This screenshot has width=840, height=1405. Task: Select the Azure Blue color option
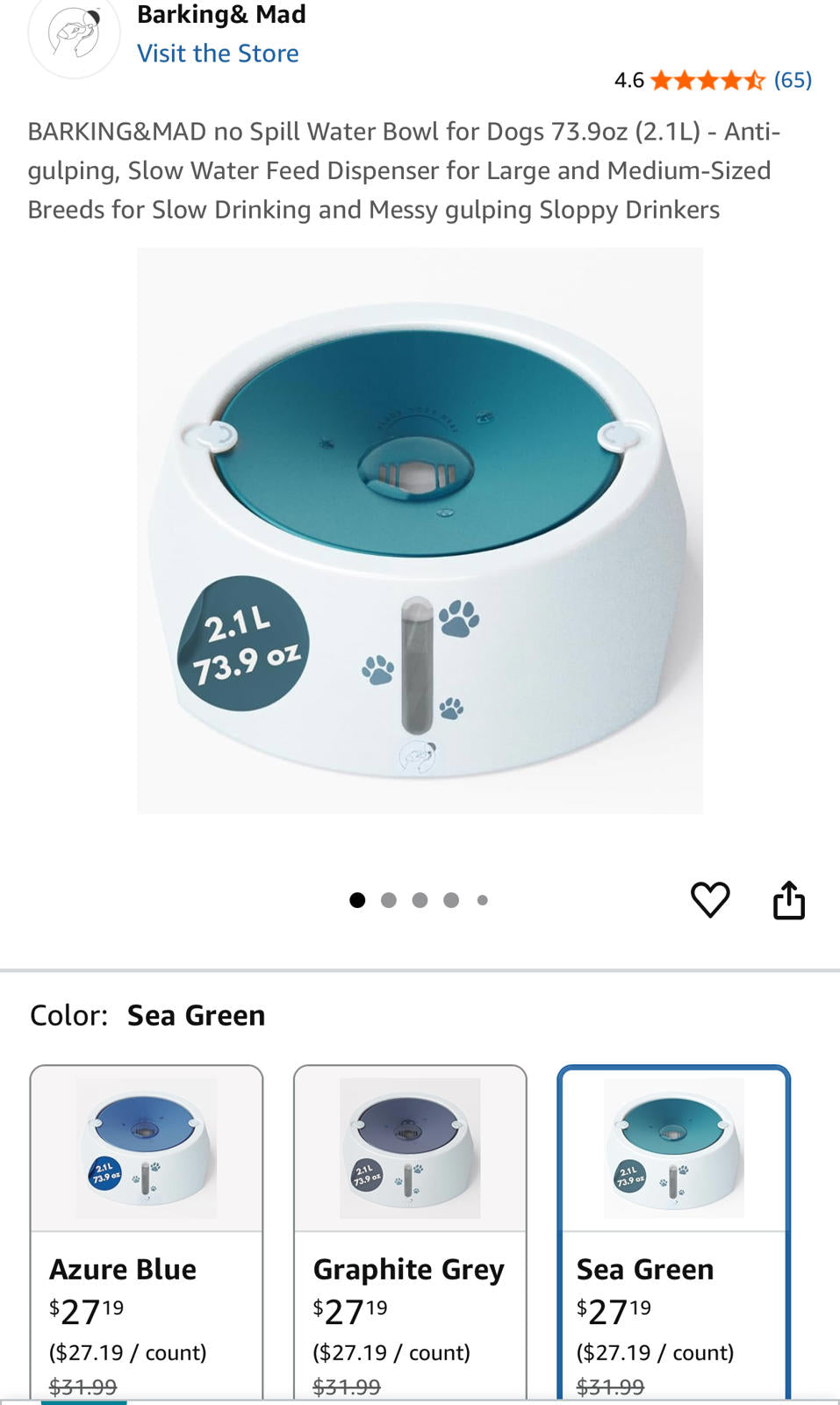(x=147, y=1229)
